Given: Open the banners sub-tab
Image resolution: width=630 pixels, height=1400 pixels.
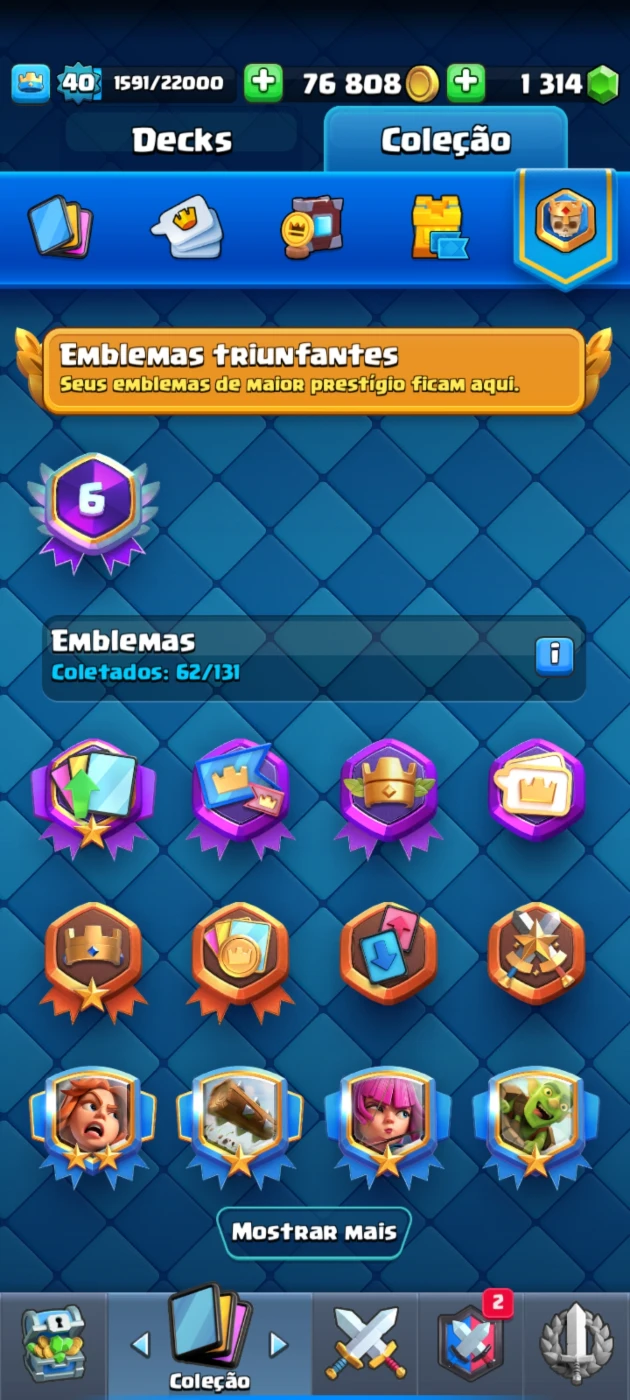Looking at the screenshot, I should (311, 228).
